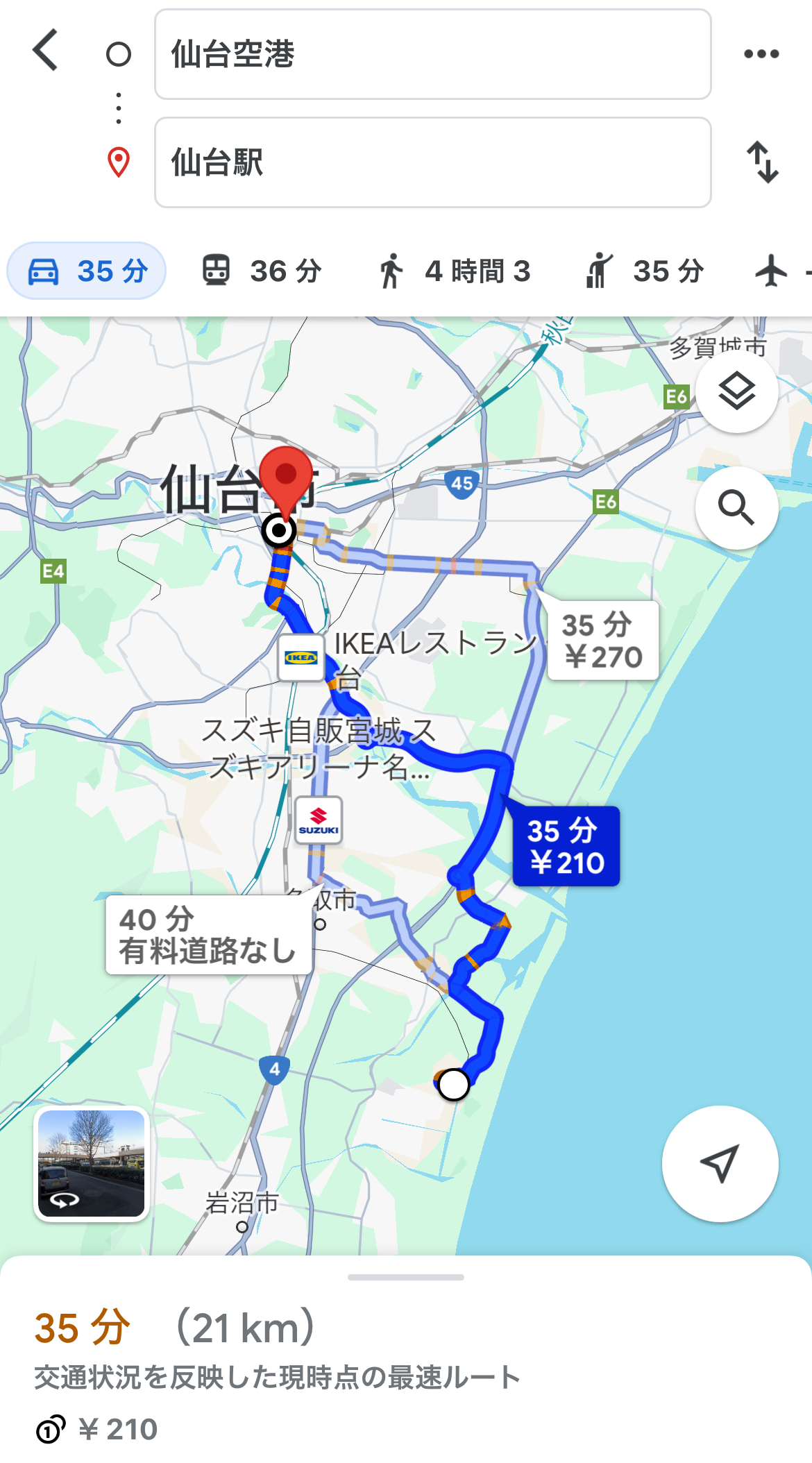The width and height of the screenshot is (812, 1463).
Task: Switch to the ride-hailing tab
Action: pos(644,271)
